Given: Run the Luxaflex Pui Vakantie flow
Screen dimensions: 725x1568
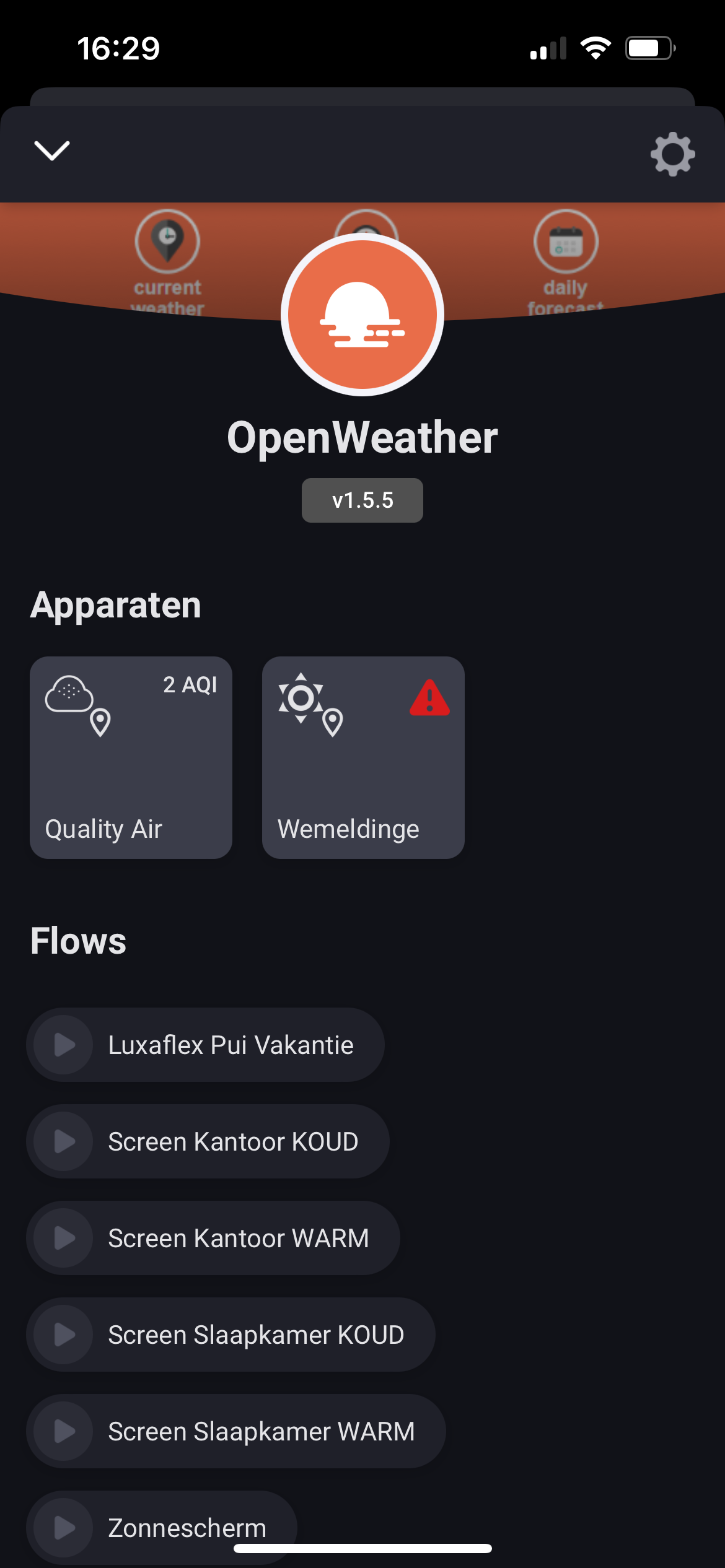Looking at the screenshot, I should [64, 1045].
